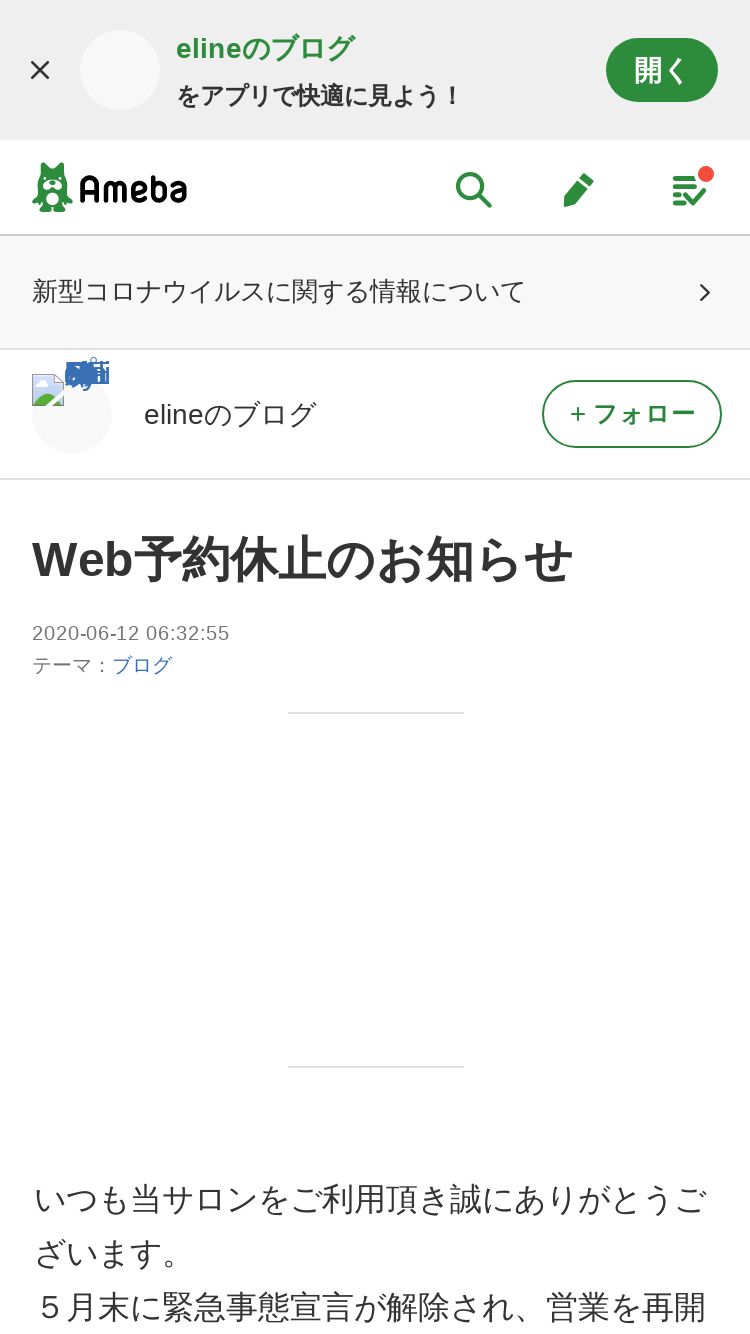The height and width of the screenshot is (1334, 750).
Task: Dismiss the app promotion banner
Action: (x=40, y=70)
